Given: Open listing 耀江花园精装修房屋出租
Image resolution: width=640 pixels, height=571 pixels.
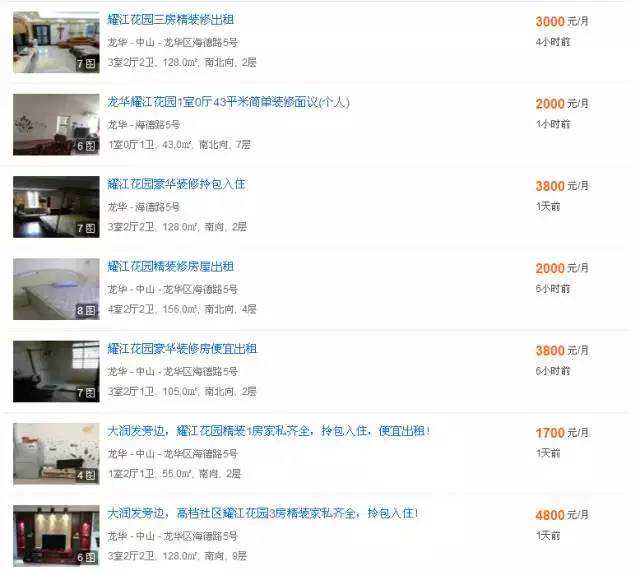Looking at the screenshot, I should click(170, 267).
